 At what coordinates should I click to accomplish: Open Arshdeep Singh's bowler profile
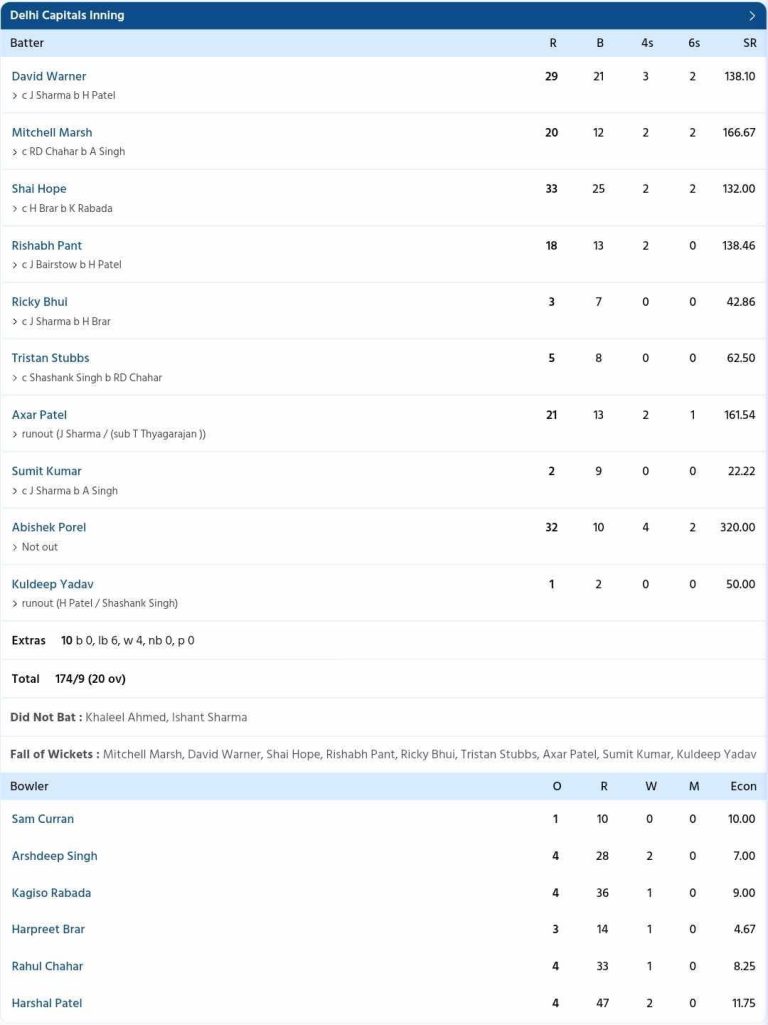click(52, 855)
